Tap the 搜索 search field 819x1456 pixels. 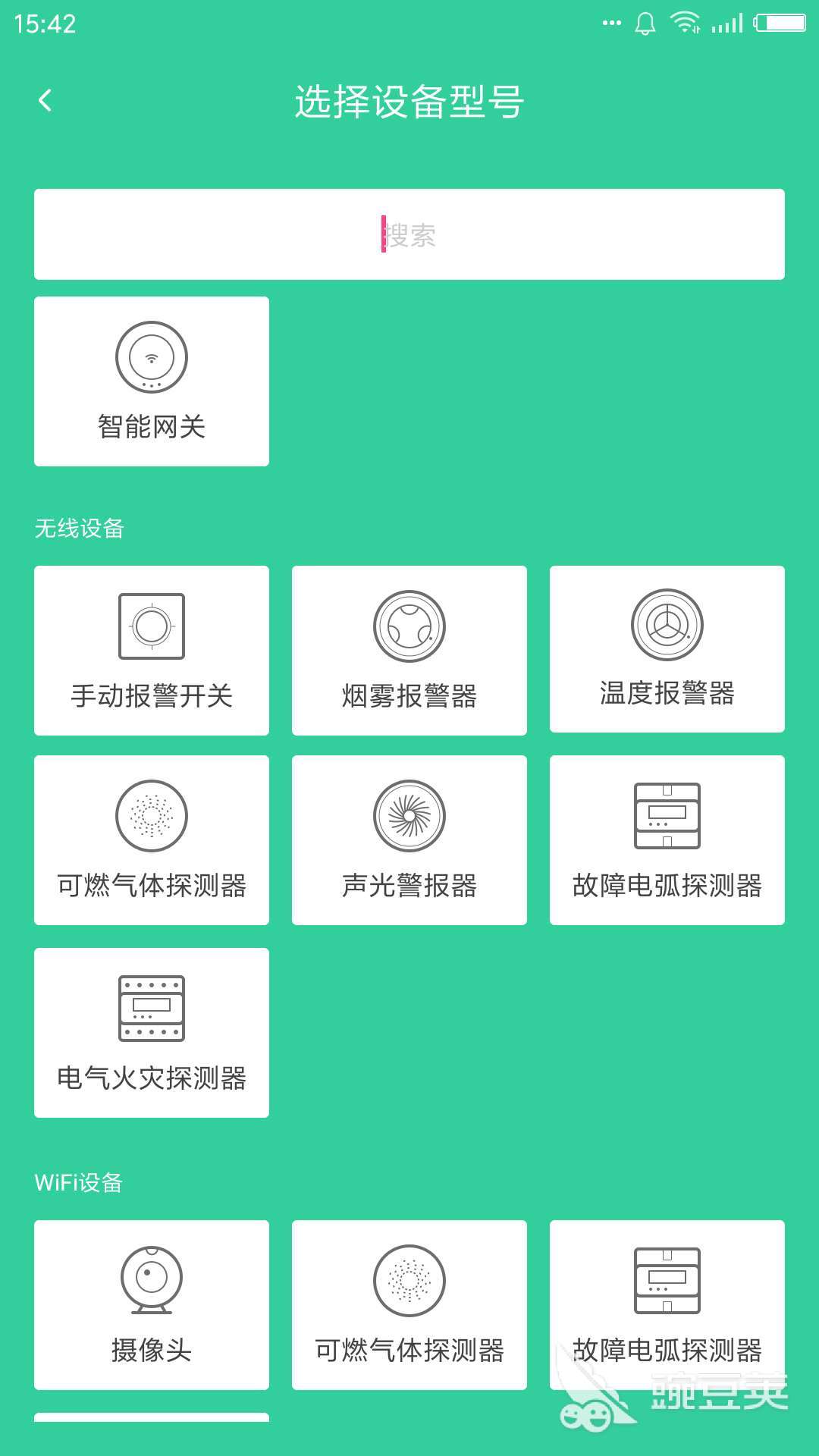pos(409,234)
